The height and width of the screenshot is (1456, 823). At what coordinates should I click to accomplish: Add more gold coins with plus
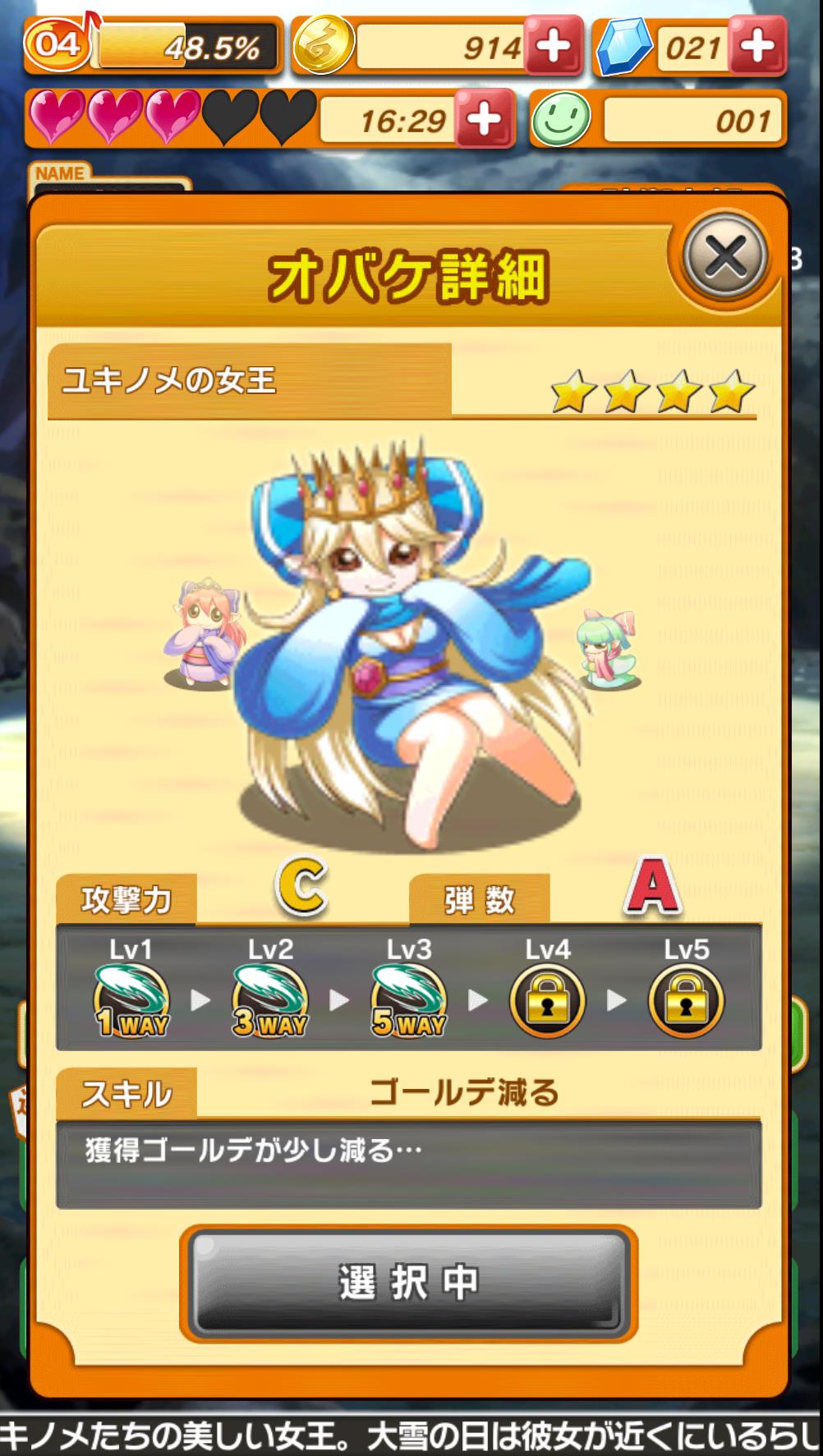554,46
